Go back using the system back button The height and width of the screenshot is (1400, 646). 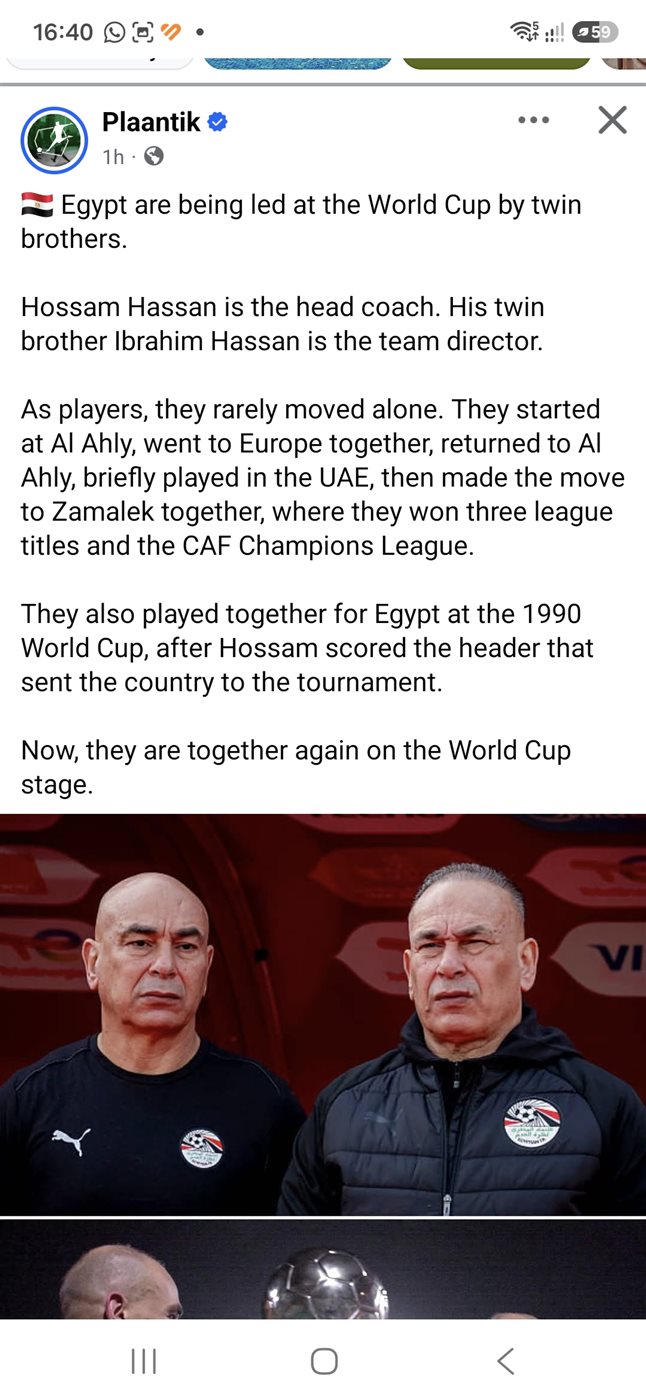[506, 1360]
